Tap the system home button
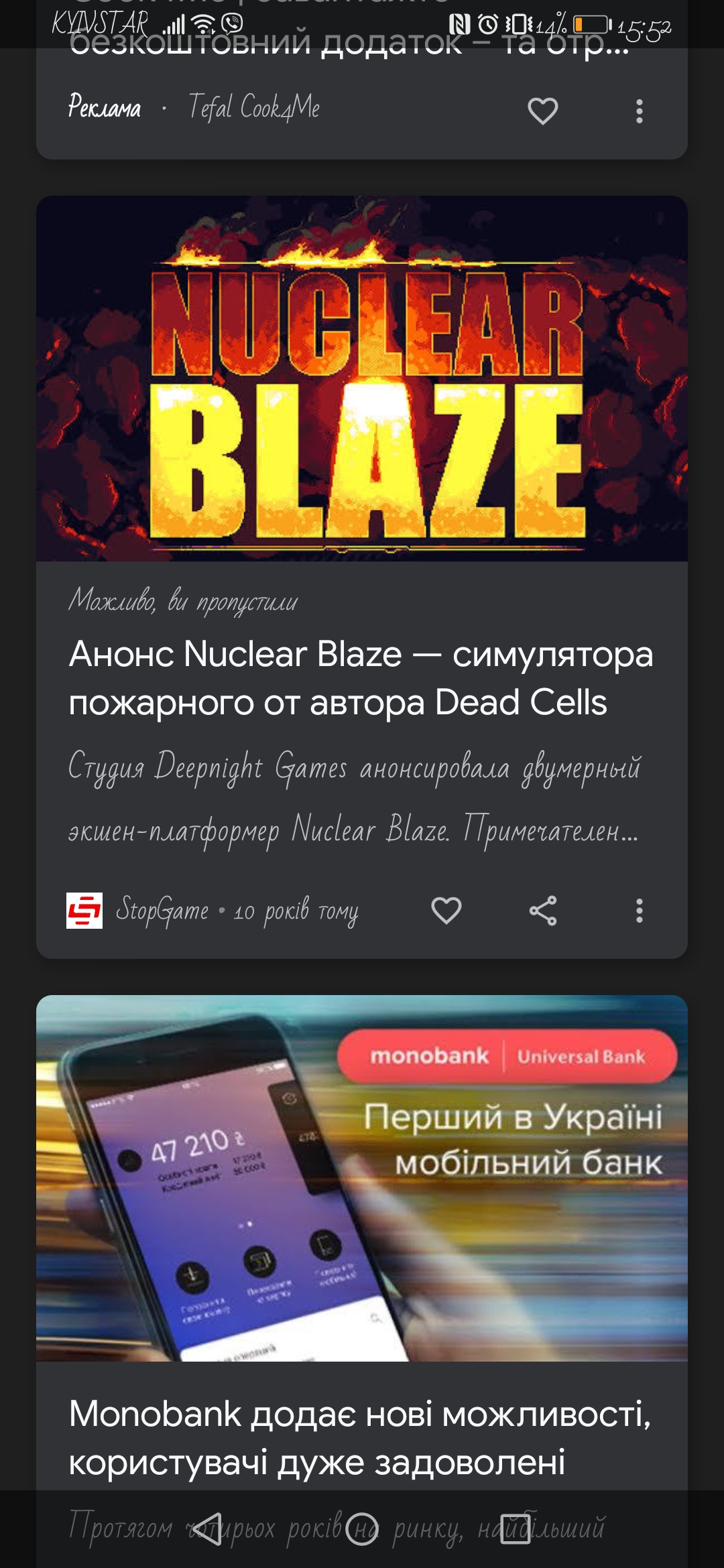Screen dimensions: 724x1568 click(362, 1529)
